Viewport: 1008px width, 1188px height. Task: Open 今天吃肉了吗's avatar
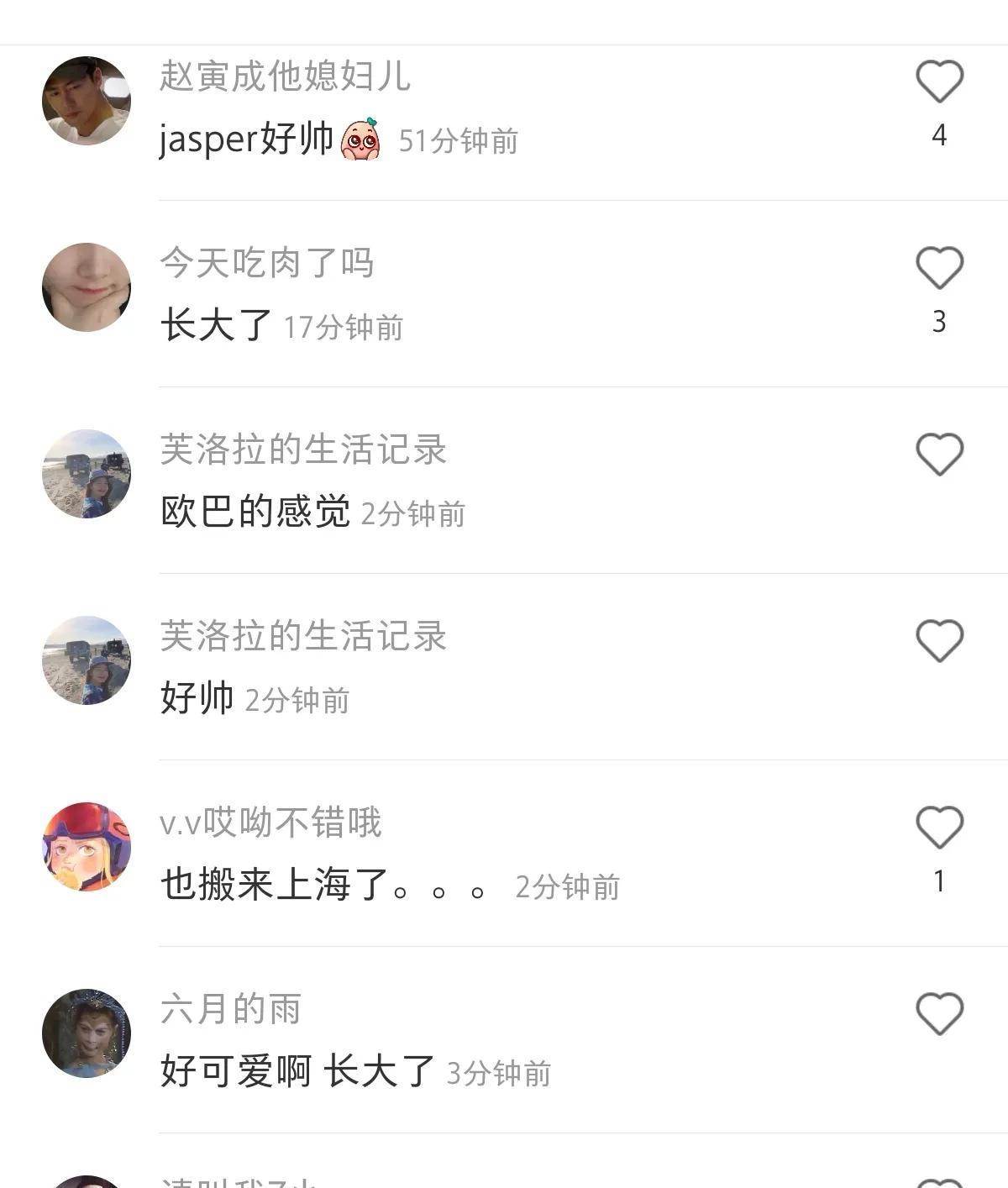(87, 287)
